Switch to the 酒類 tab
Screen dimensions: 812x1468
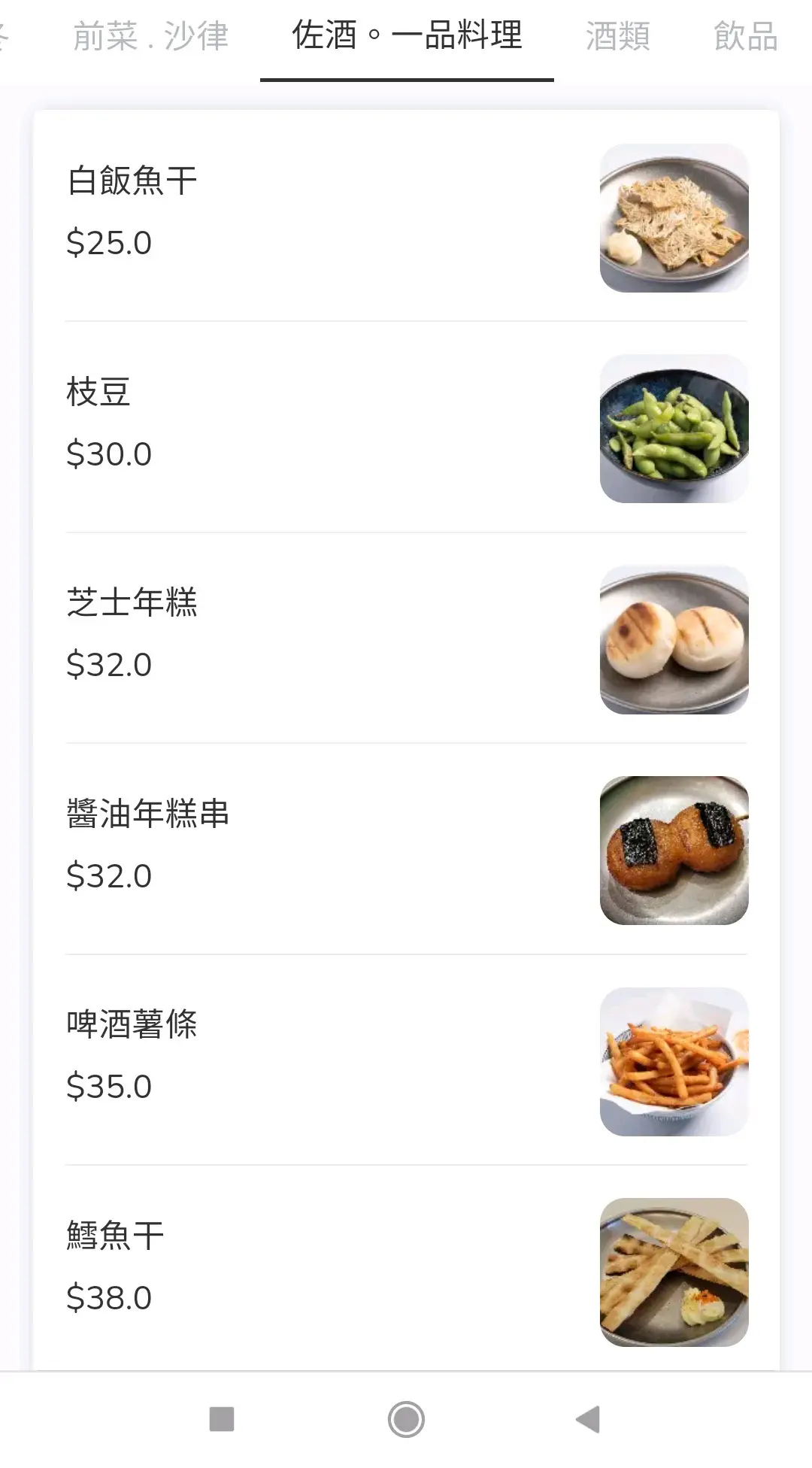pos(617,36)
